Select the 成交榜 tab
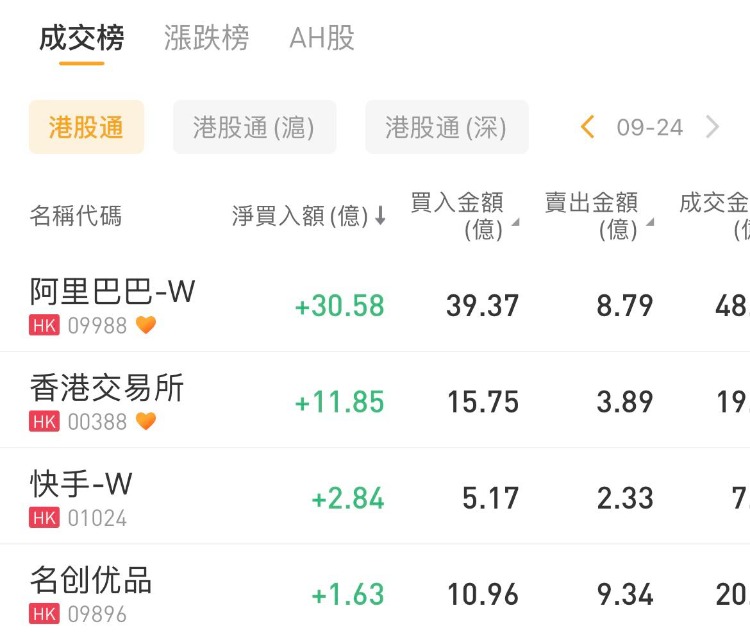750x633 pixels. tap(82, 39)
